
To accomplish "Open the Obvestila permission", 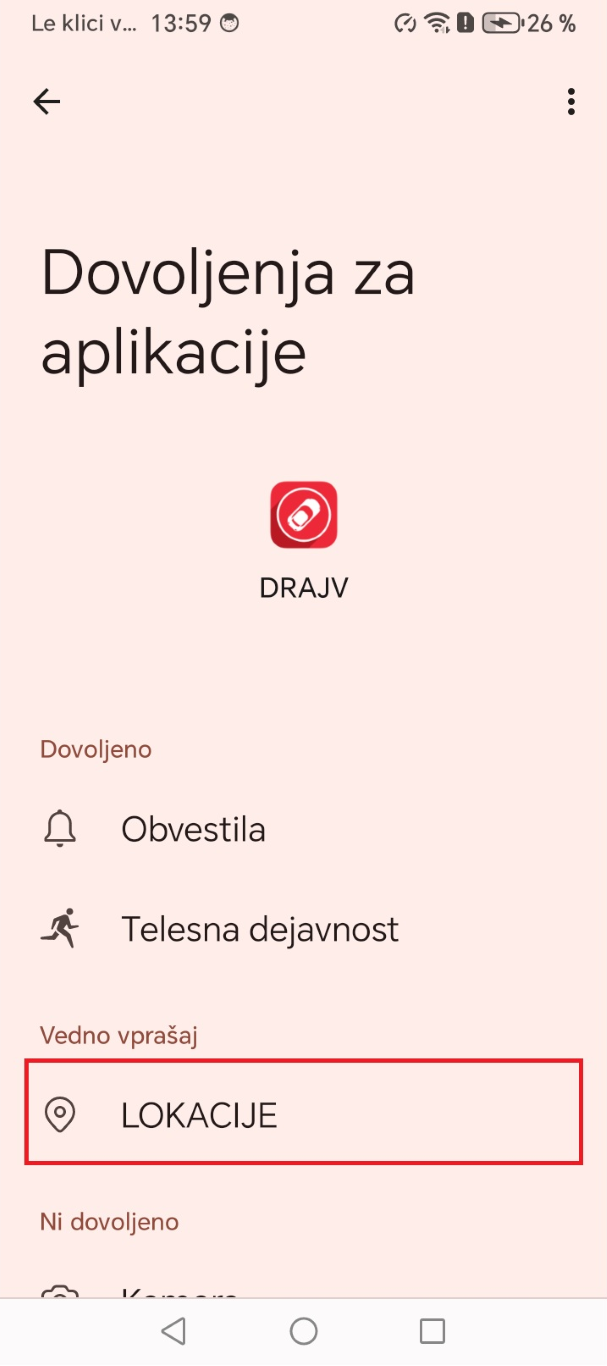I will coord(193,829).
